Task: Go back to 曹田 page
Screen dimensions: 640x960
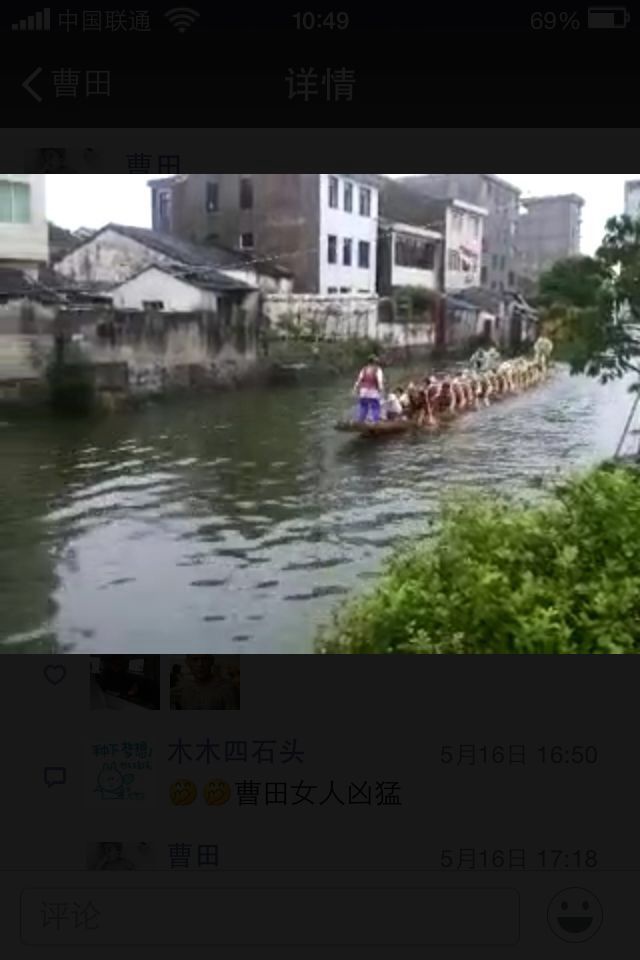Action: click(66, 84)
